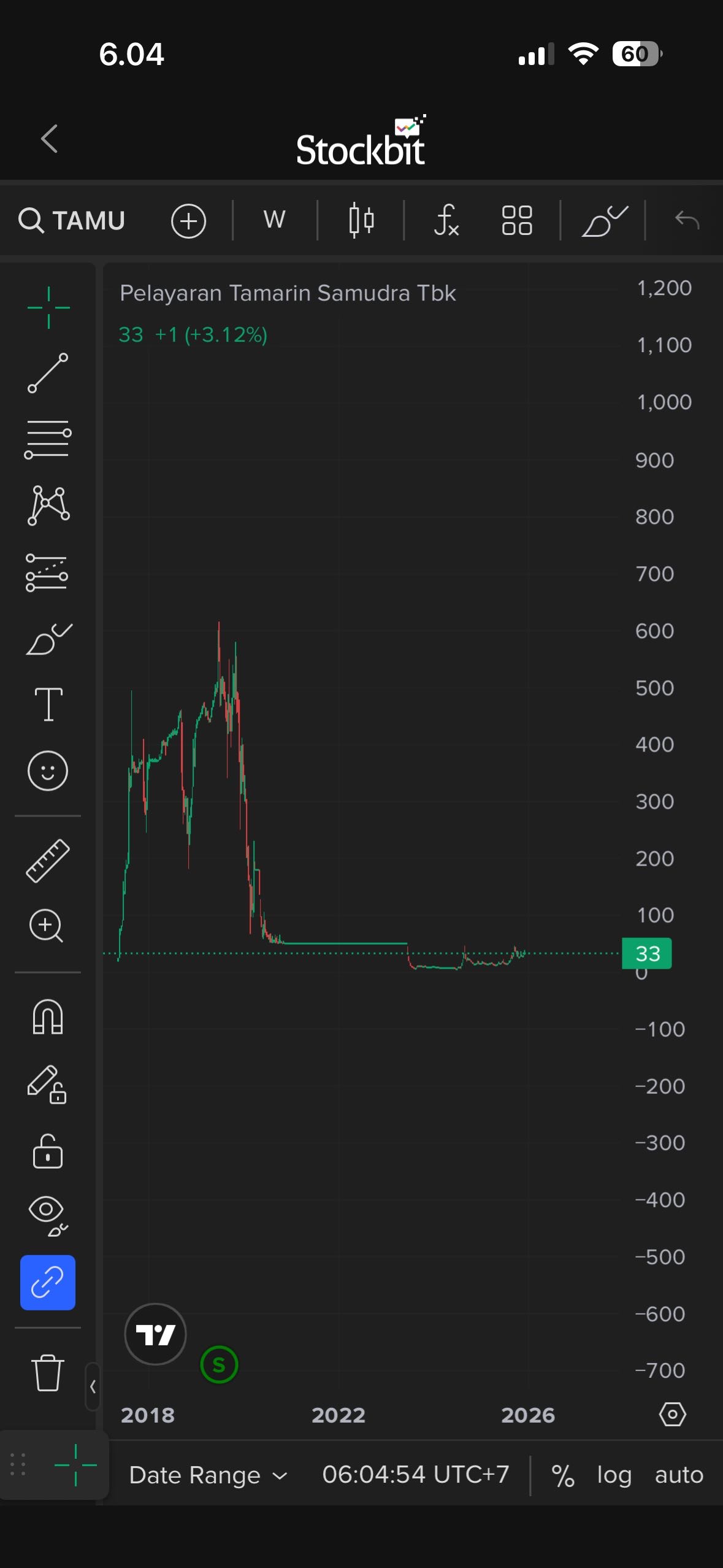Screen dimensions: 723x1568
Task: Open the emoji sticker tool
Action: coord(48,771)
